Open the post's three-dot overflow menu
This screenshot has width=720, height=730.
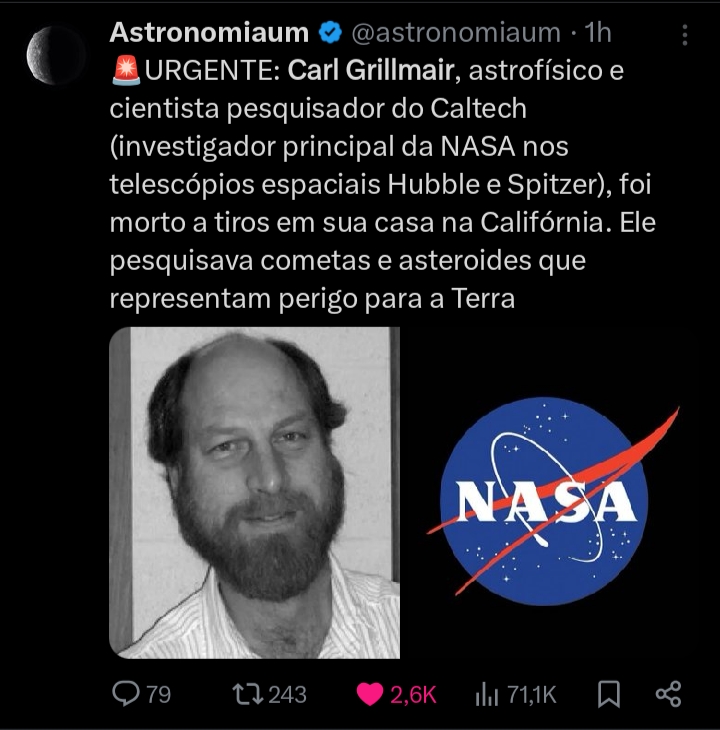click(x=685, y=34)
